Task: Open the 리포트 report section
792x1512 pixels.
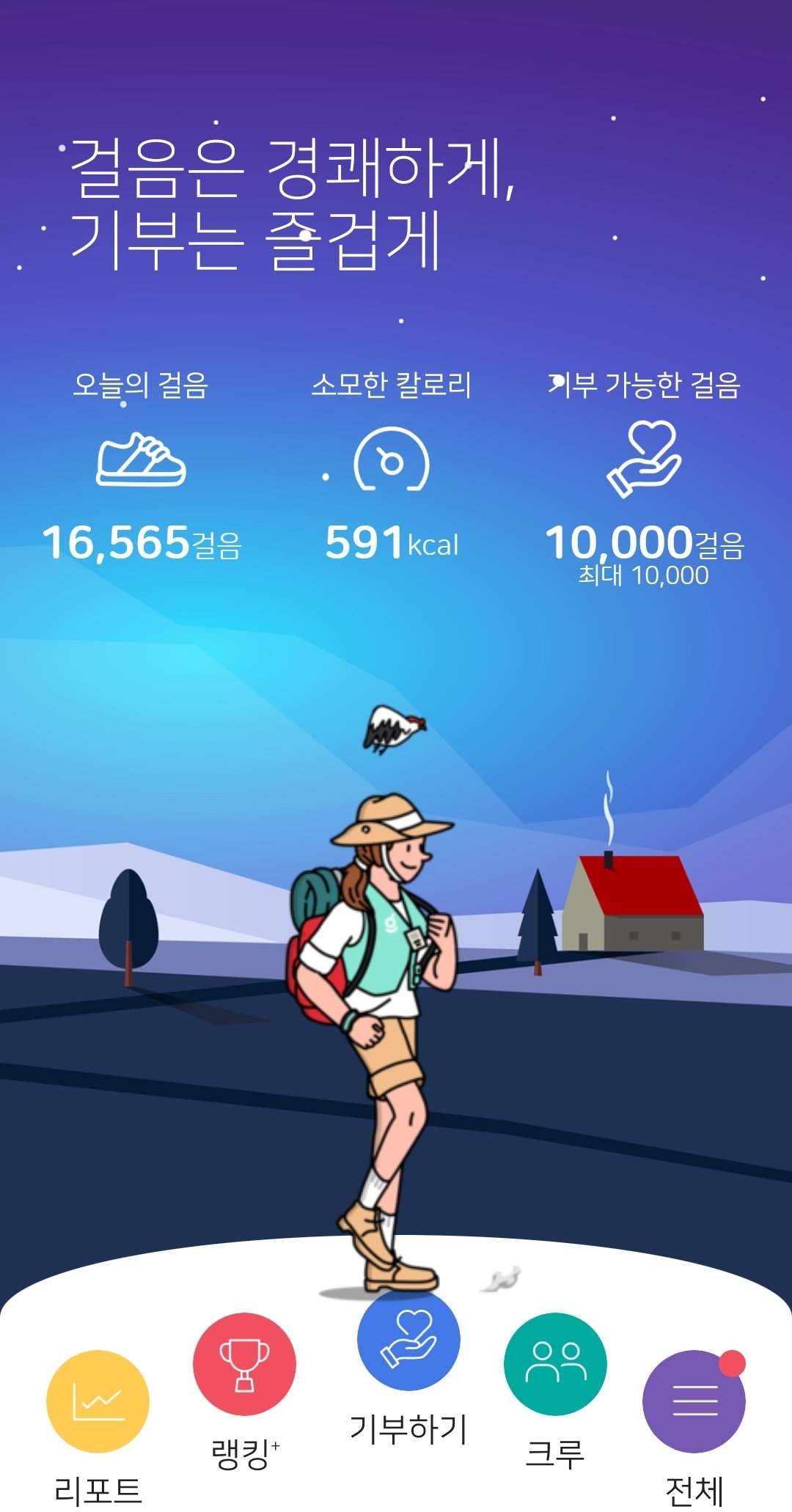Action: [98, 1401]
